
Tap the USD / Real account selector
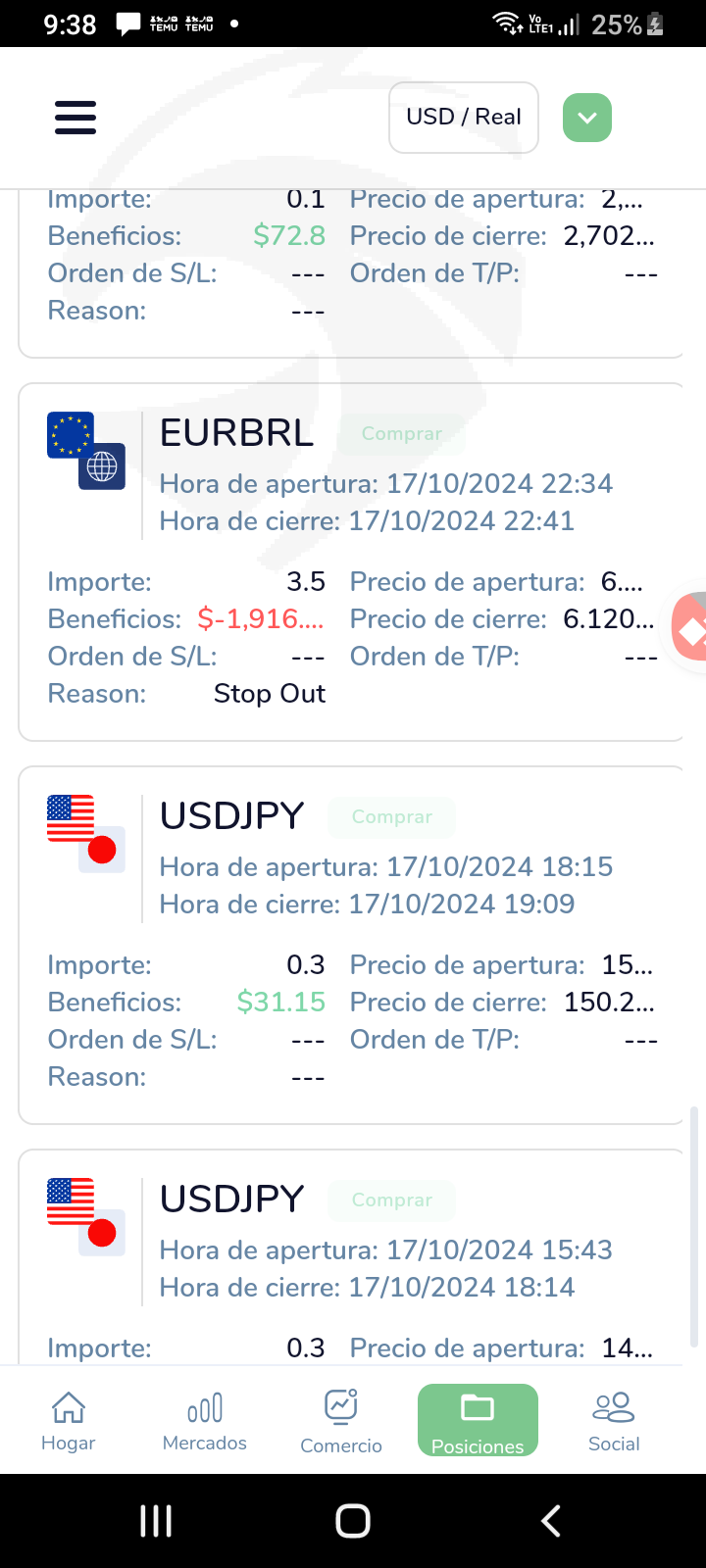point(464,118)
